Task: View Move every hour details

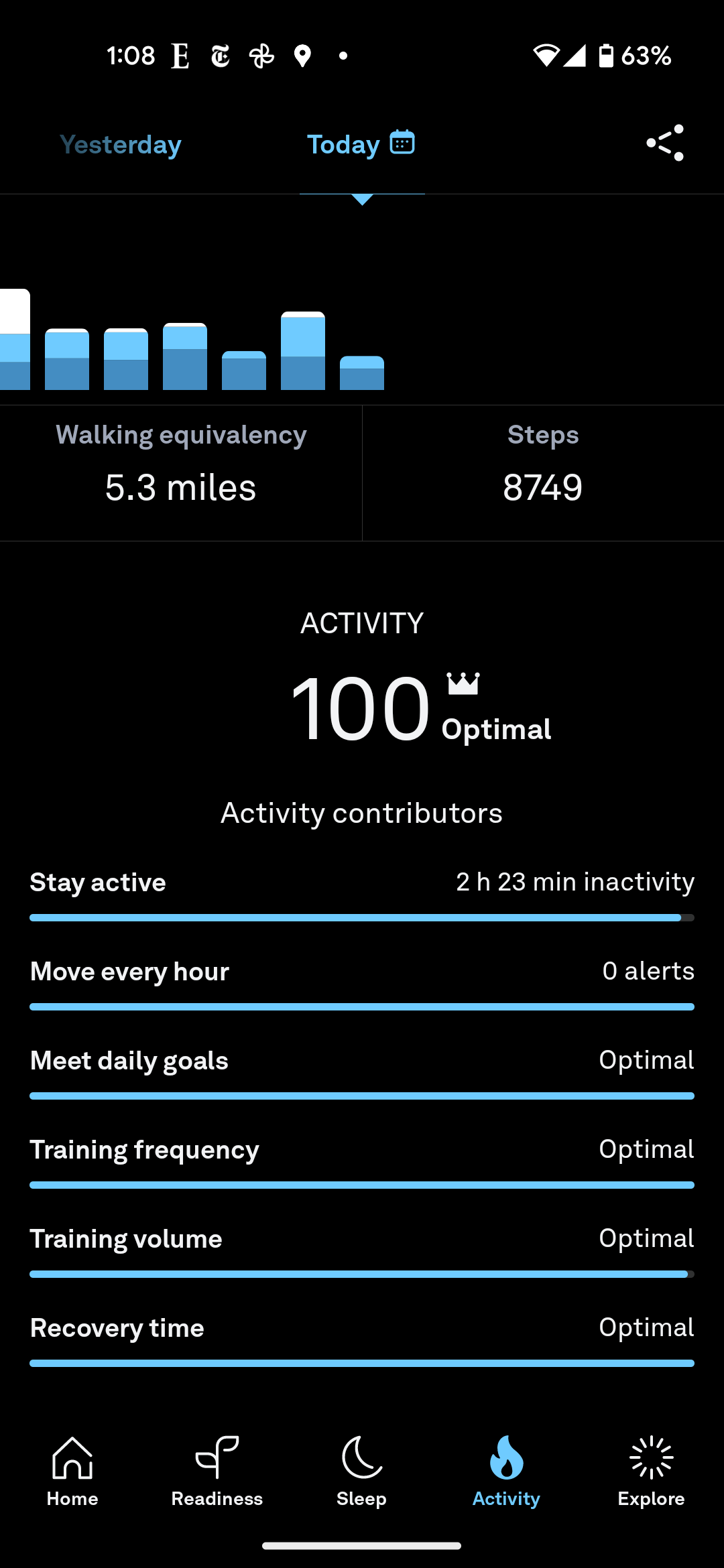Action: pos(362,982)
